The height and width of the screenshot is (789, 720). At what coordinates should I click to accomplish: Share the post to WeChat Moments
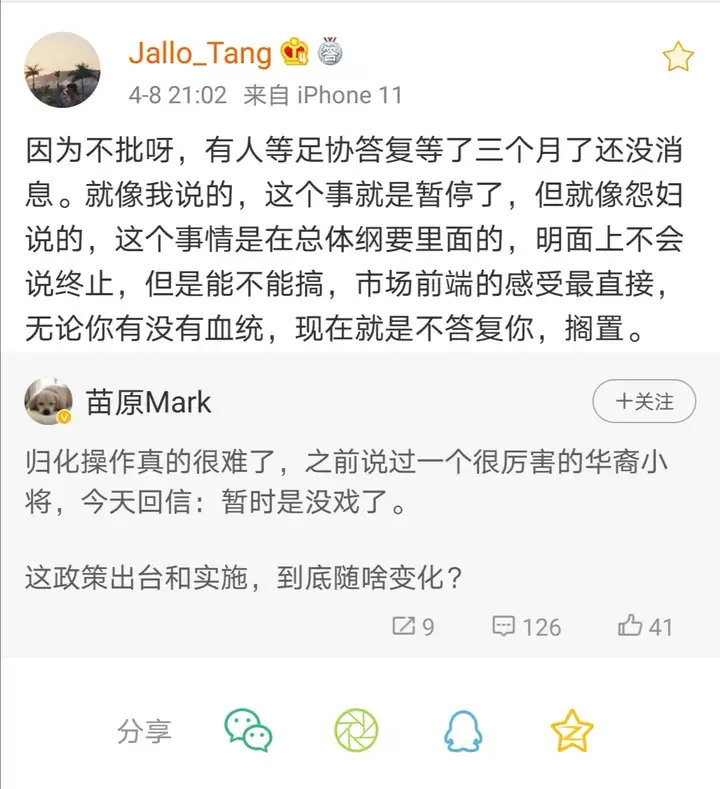(355, 732)
